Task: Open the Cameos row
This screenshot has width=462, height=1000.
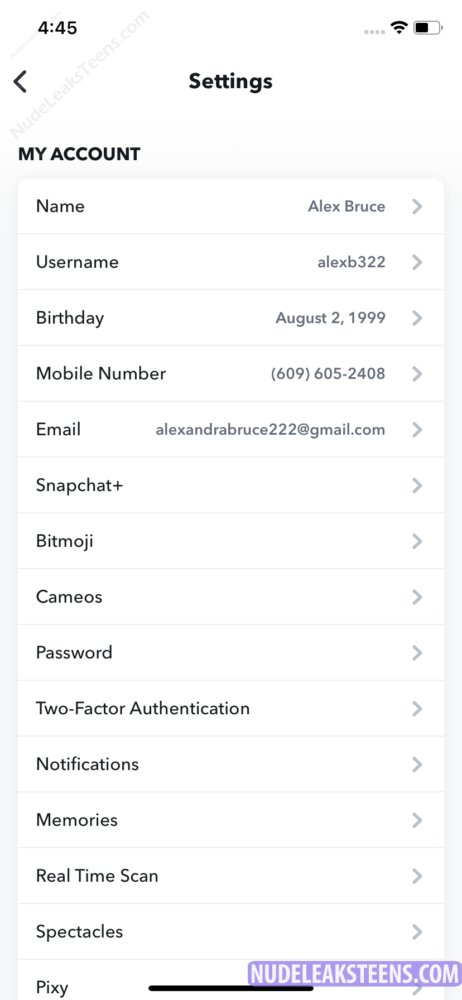Action: pos(230,597)
